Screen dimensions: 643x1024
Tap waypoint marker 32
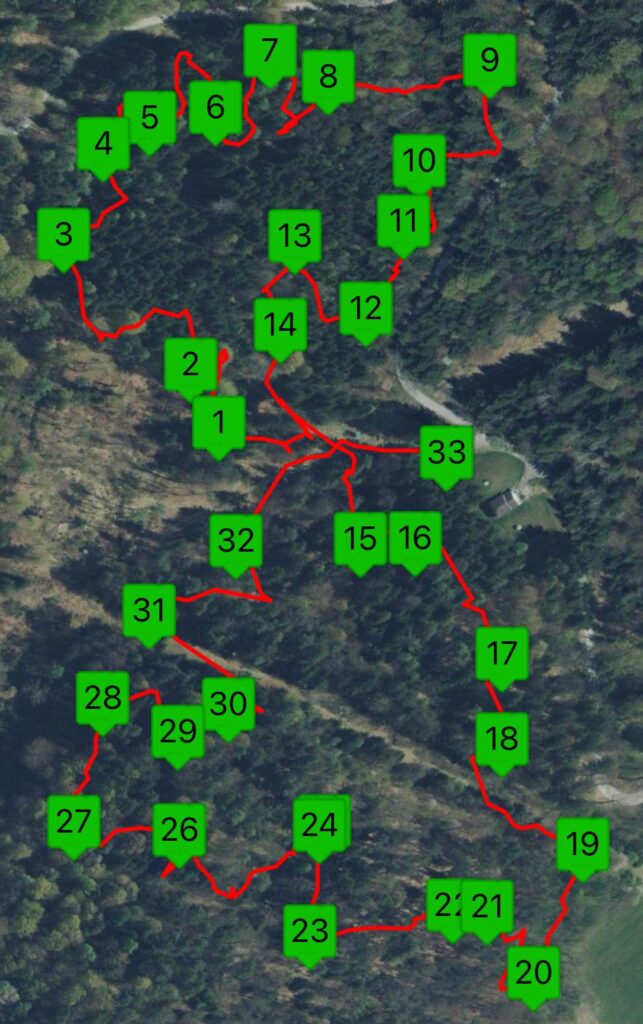[x=236, y=541]
